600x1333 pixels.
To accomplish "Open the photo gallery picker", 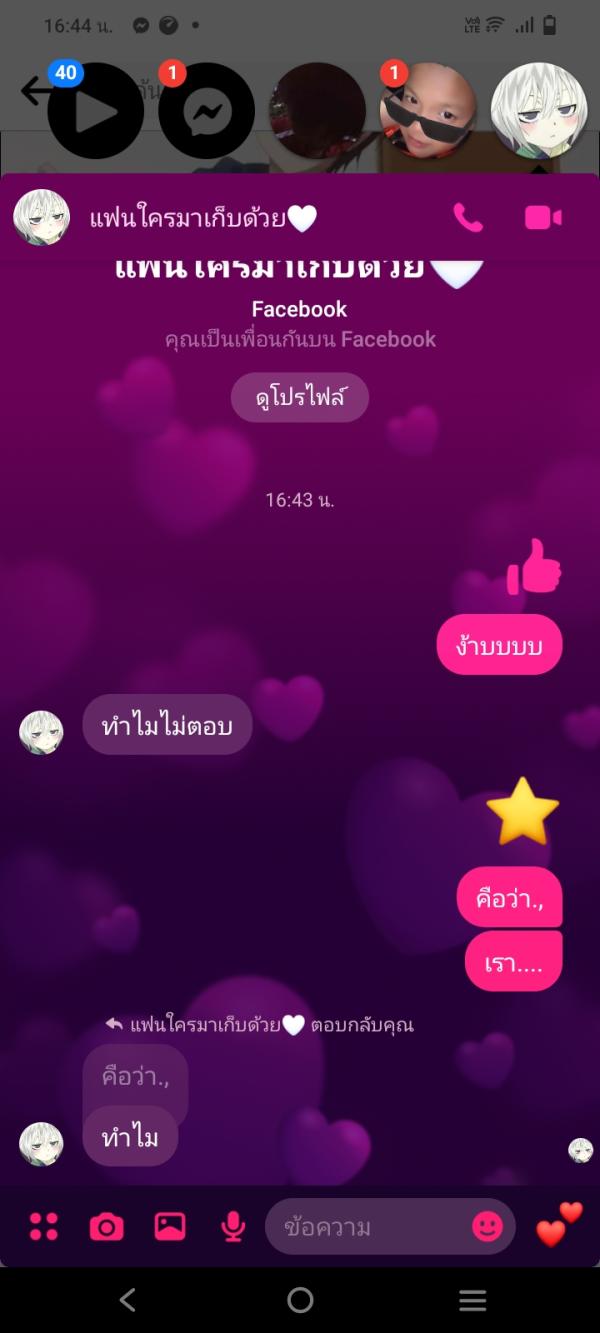I will [170, 1226].
